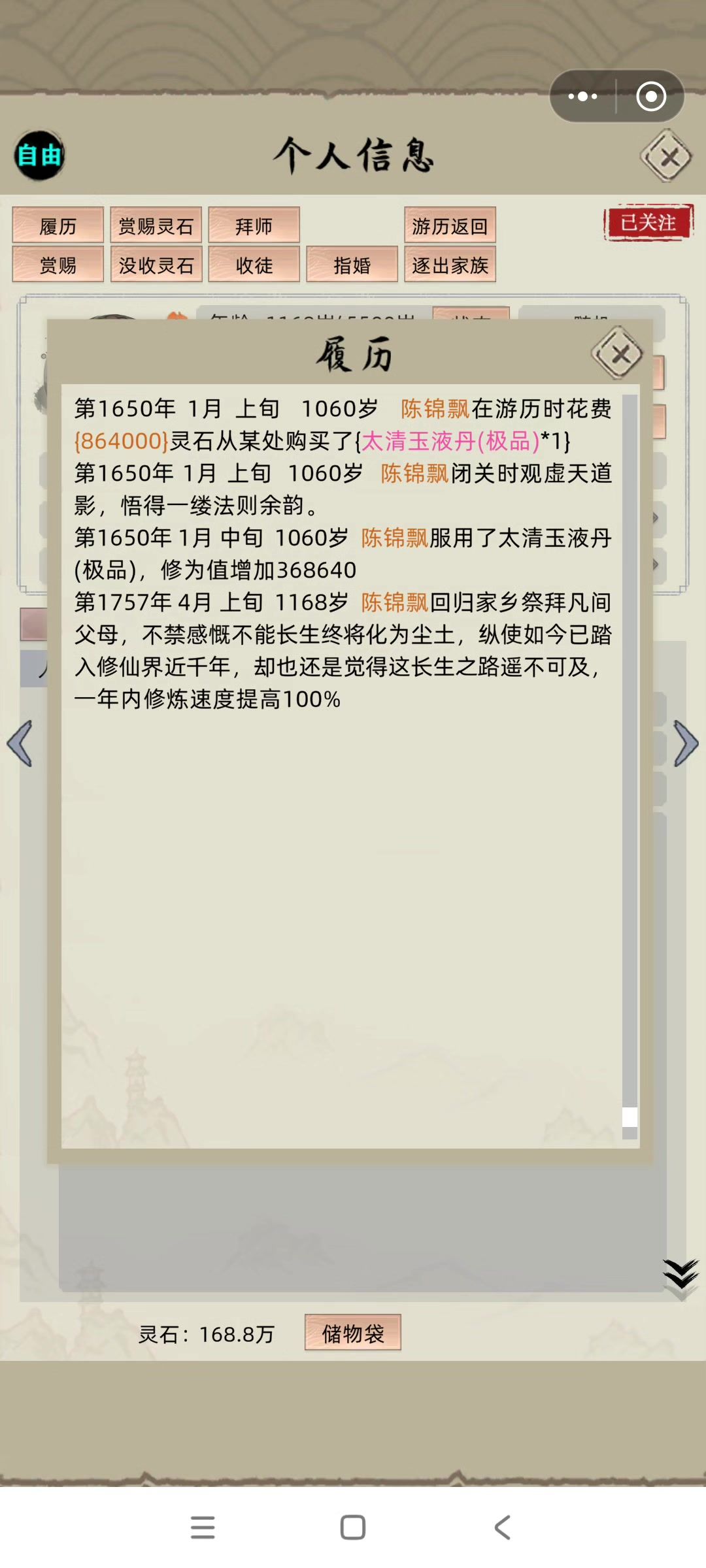
Task: Go to previous character with left arrow
Action: [20, 743]
